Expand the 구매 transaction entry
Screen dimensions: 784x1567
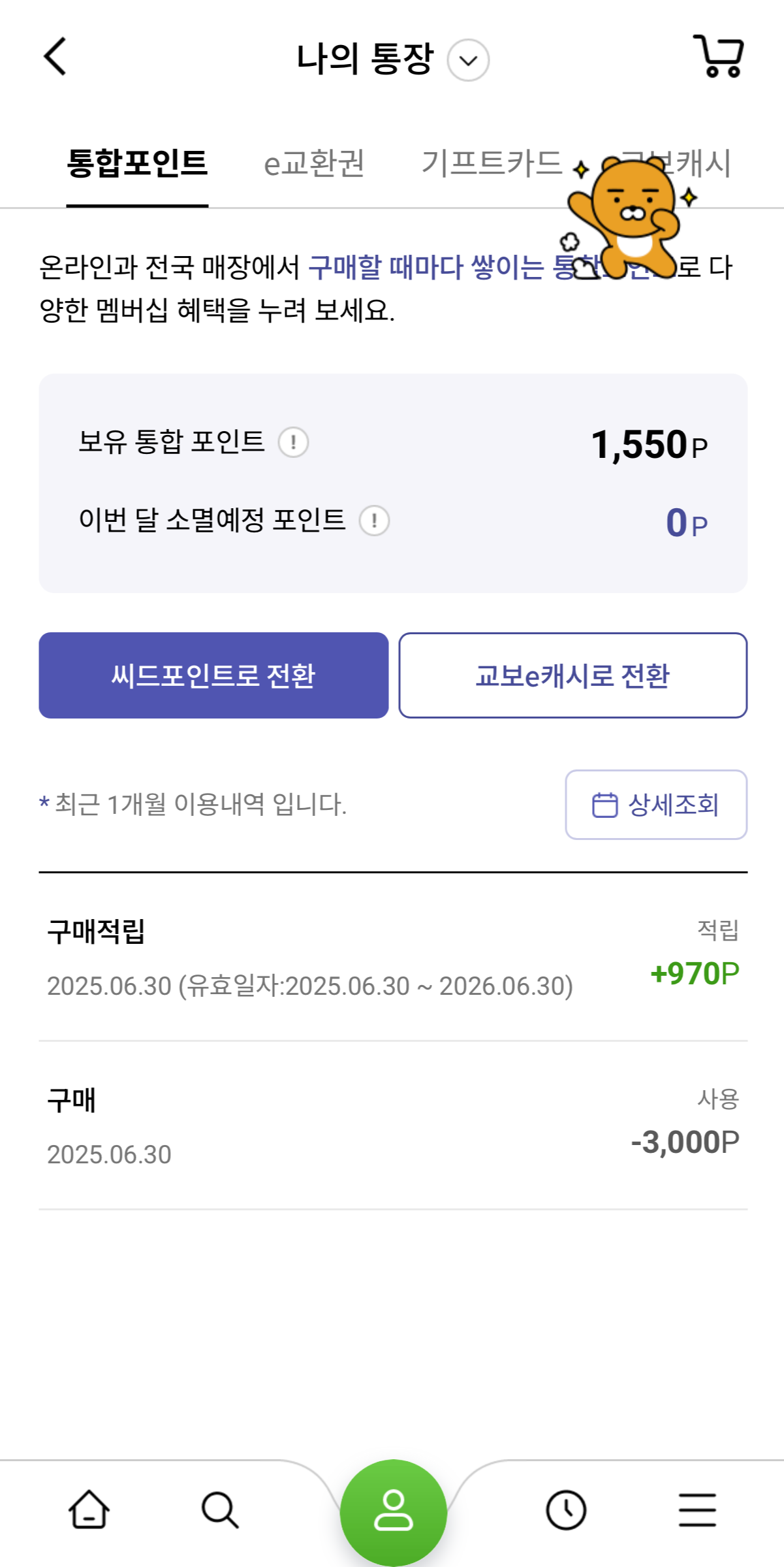[x=392, y=1123]
